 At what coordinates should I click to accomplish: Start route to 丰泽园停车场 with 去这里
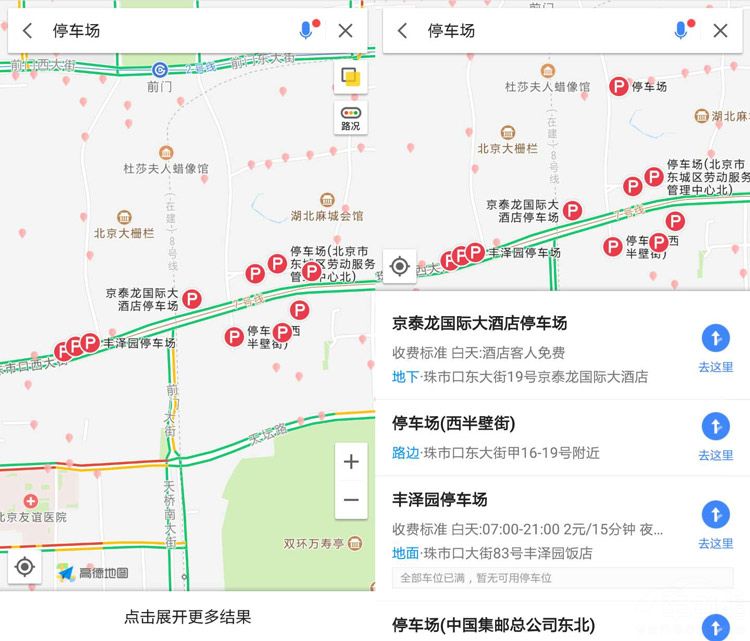click(715, 523)
